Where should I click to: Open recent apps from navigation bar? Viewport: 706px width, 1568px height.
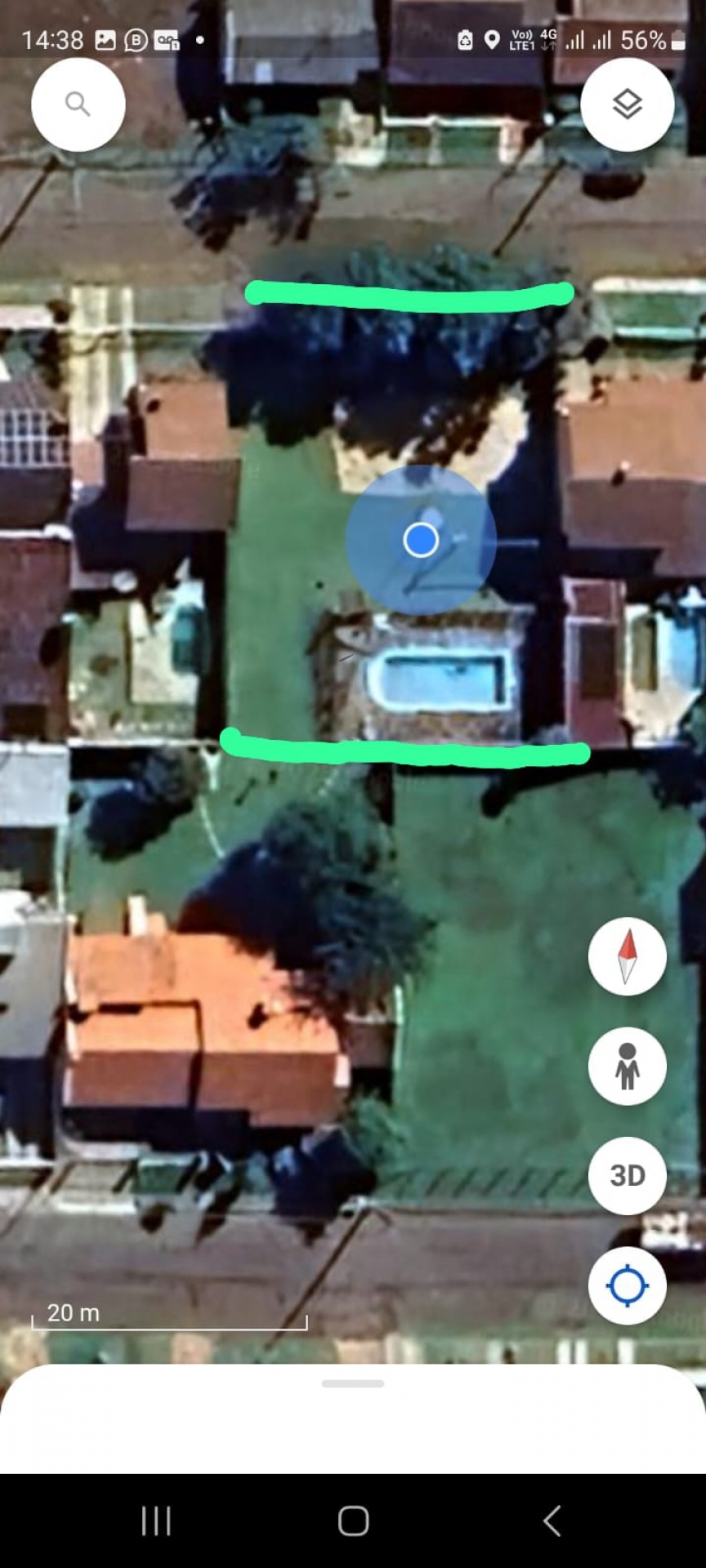[156, 1521]
